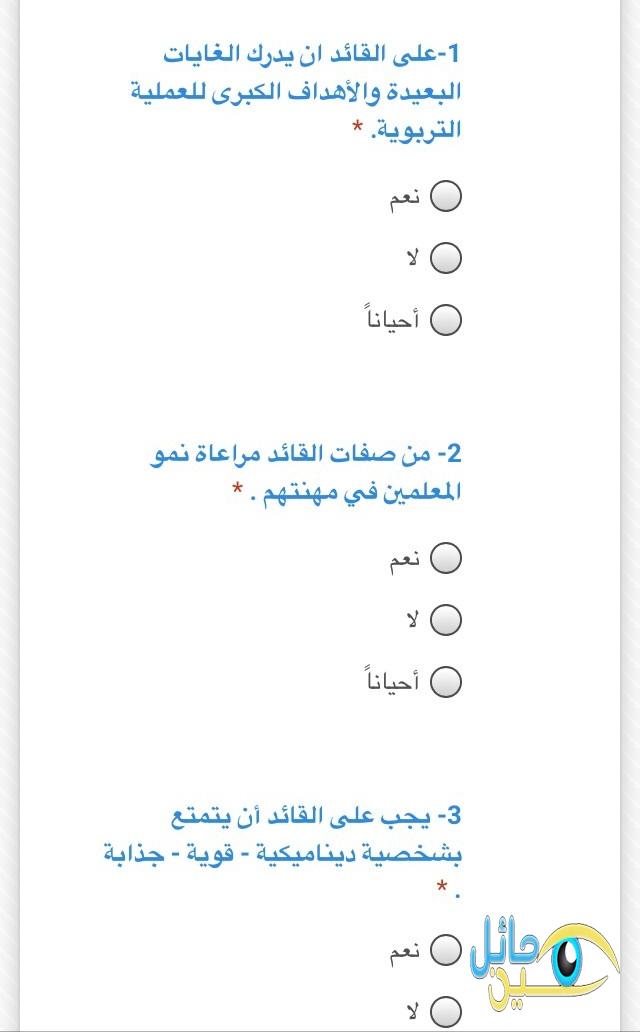Select نعم for question 3

click(x=446, y=950)
